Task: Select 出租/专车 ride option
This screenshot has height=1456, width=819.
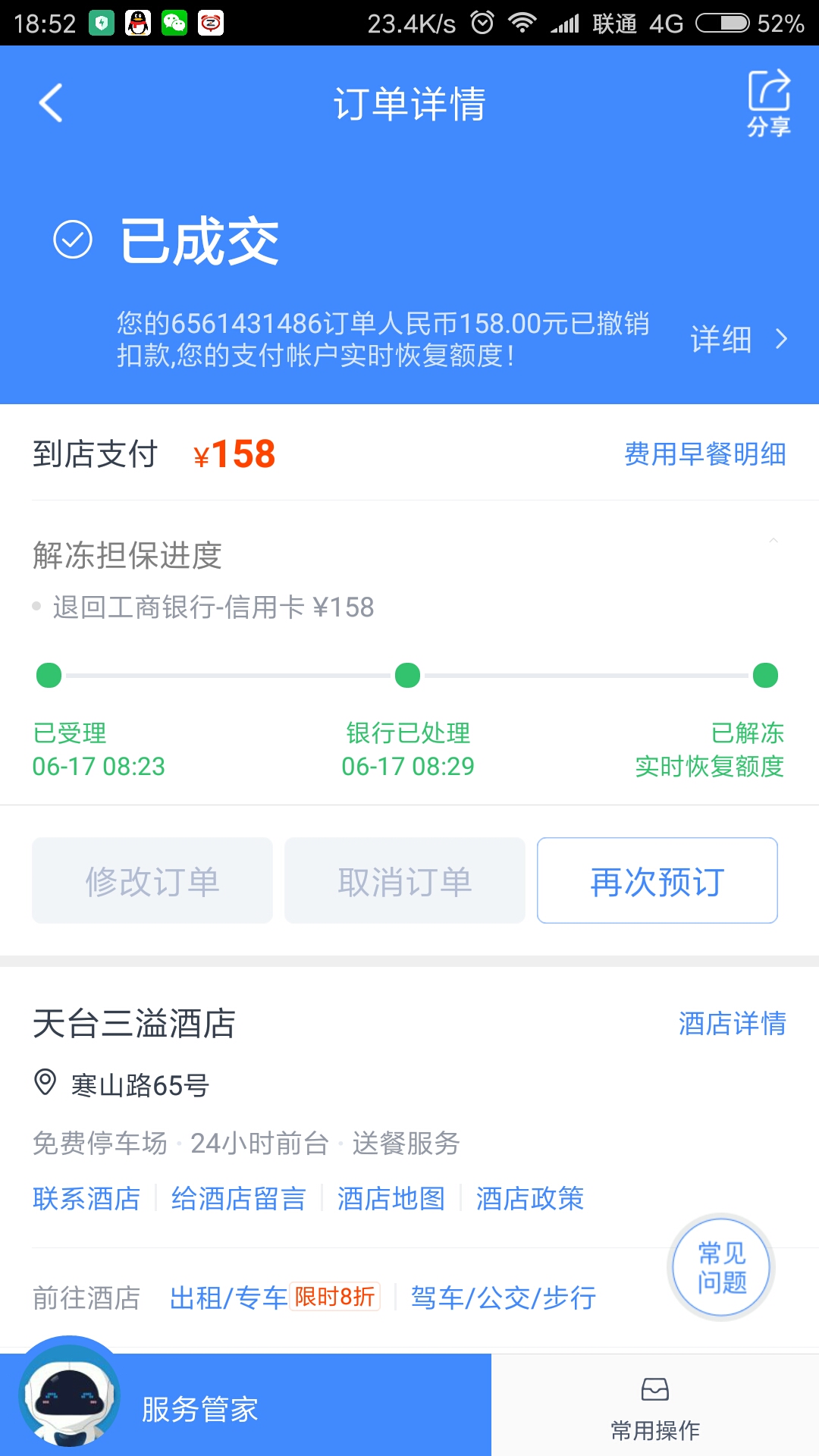Action: tap(227, 1298)
